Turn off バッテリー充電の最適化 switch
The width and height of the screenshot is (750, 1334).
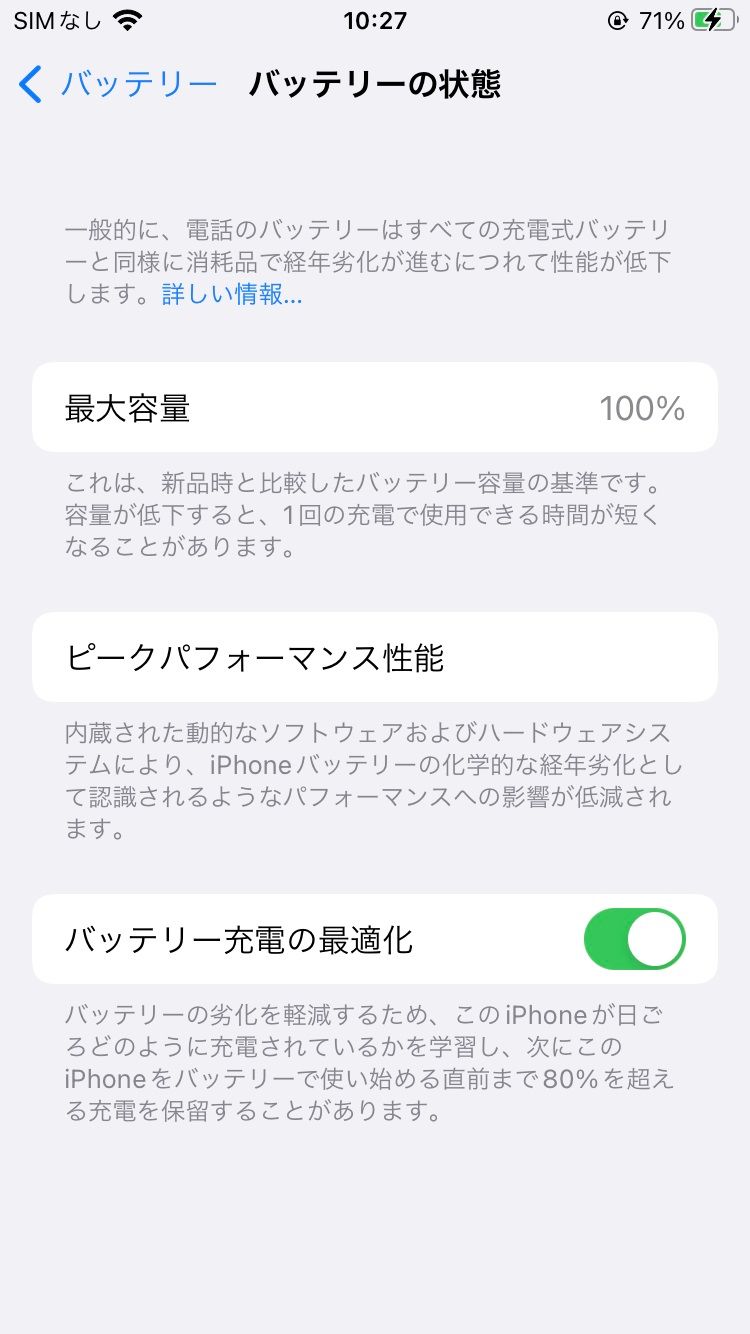[x=634, y=939]
